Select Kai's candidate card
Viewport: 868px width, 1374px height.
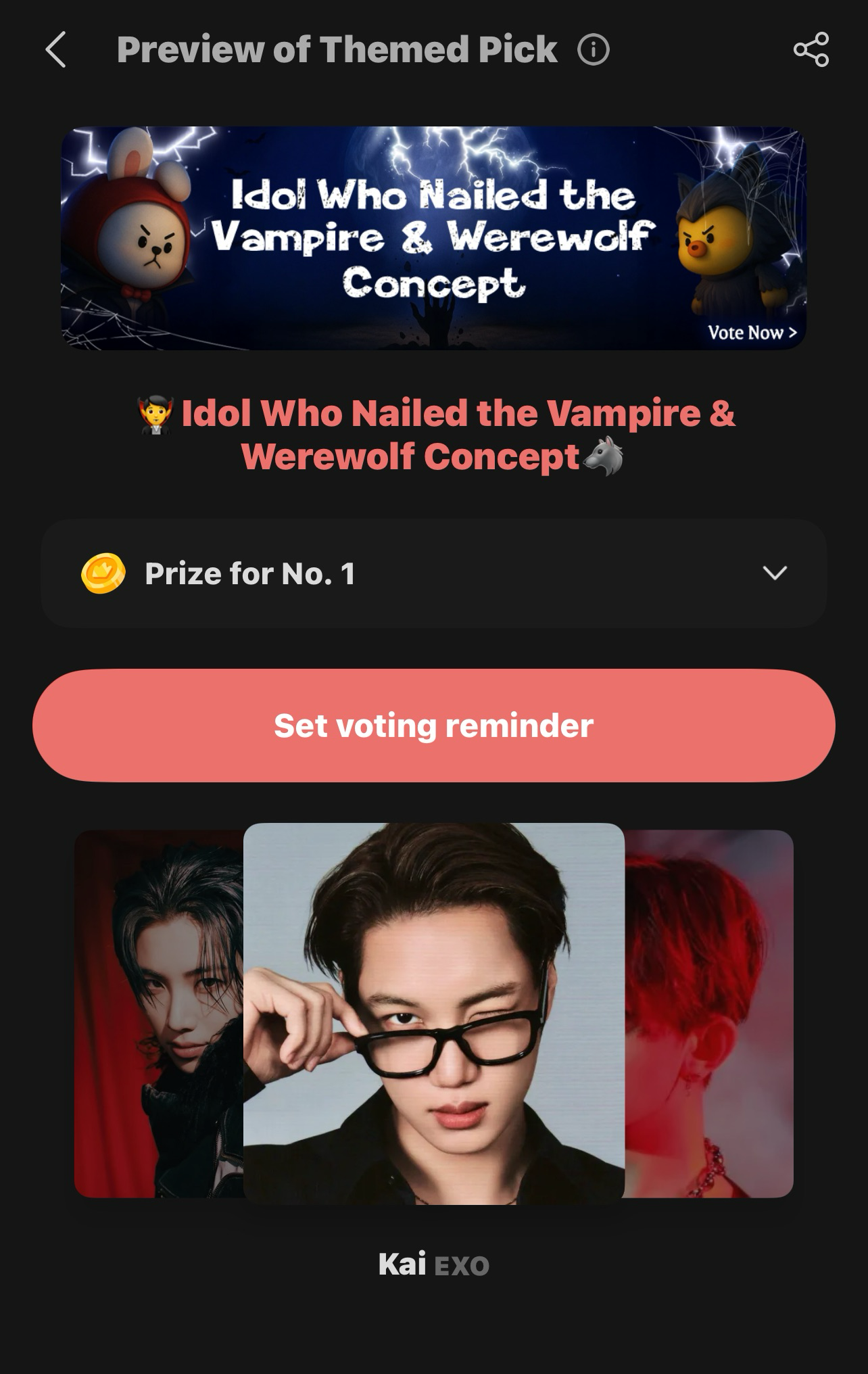click(433, 1012)
